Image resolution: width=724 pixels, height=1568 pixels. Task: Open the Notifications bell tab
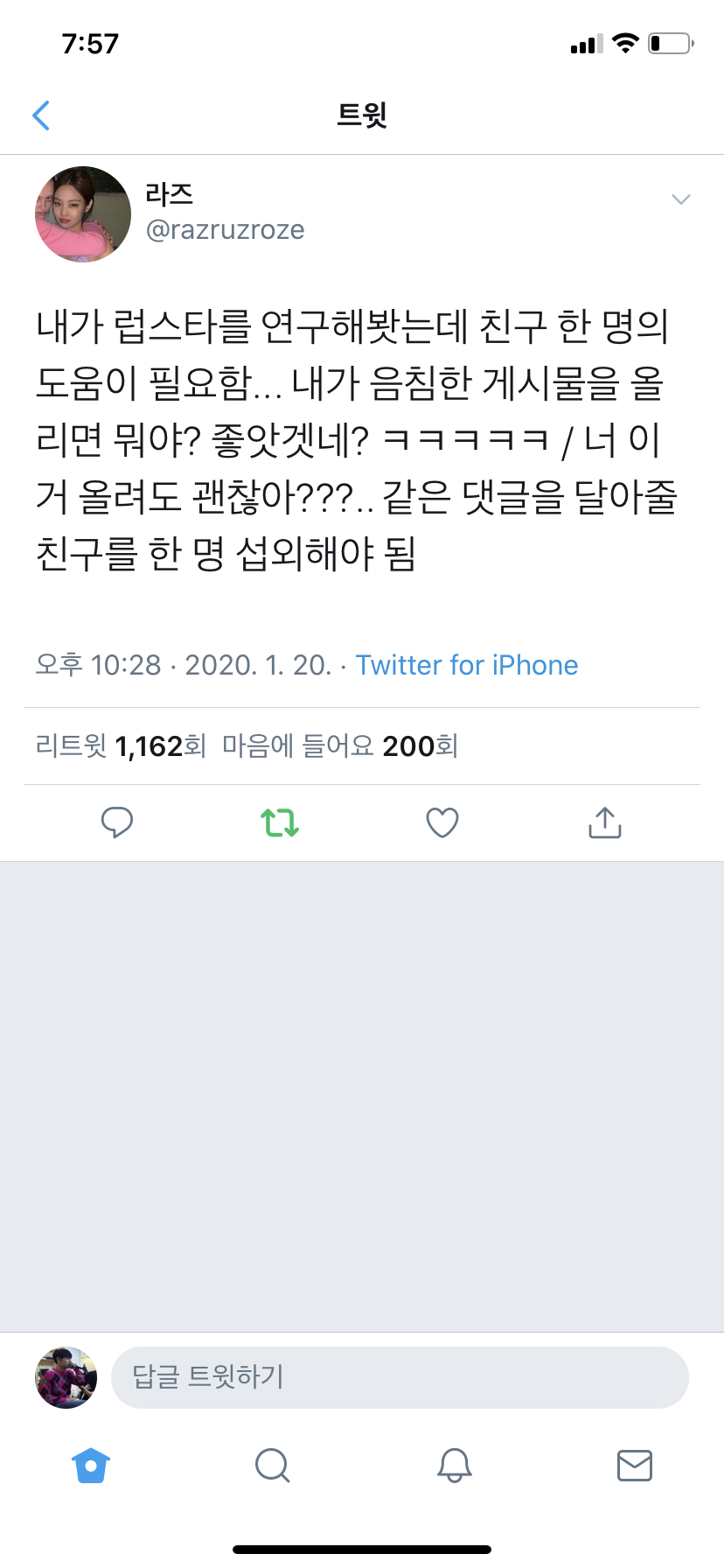click(x=453, y=1466)
